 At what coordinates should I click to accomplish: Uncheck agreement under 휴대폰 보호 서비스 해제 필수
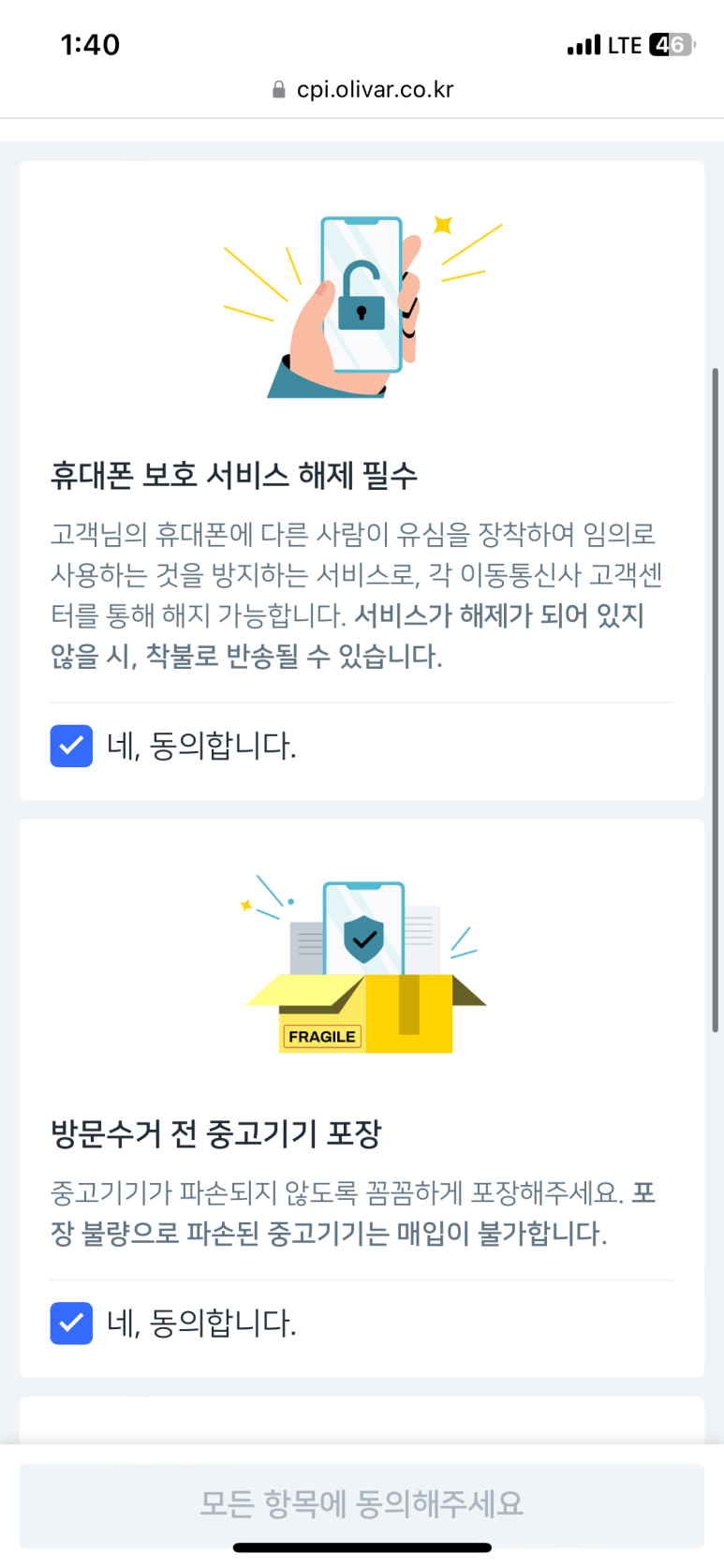pyautogui.click(x=71, y=746)
